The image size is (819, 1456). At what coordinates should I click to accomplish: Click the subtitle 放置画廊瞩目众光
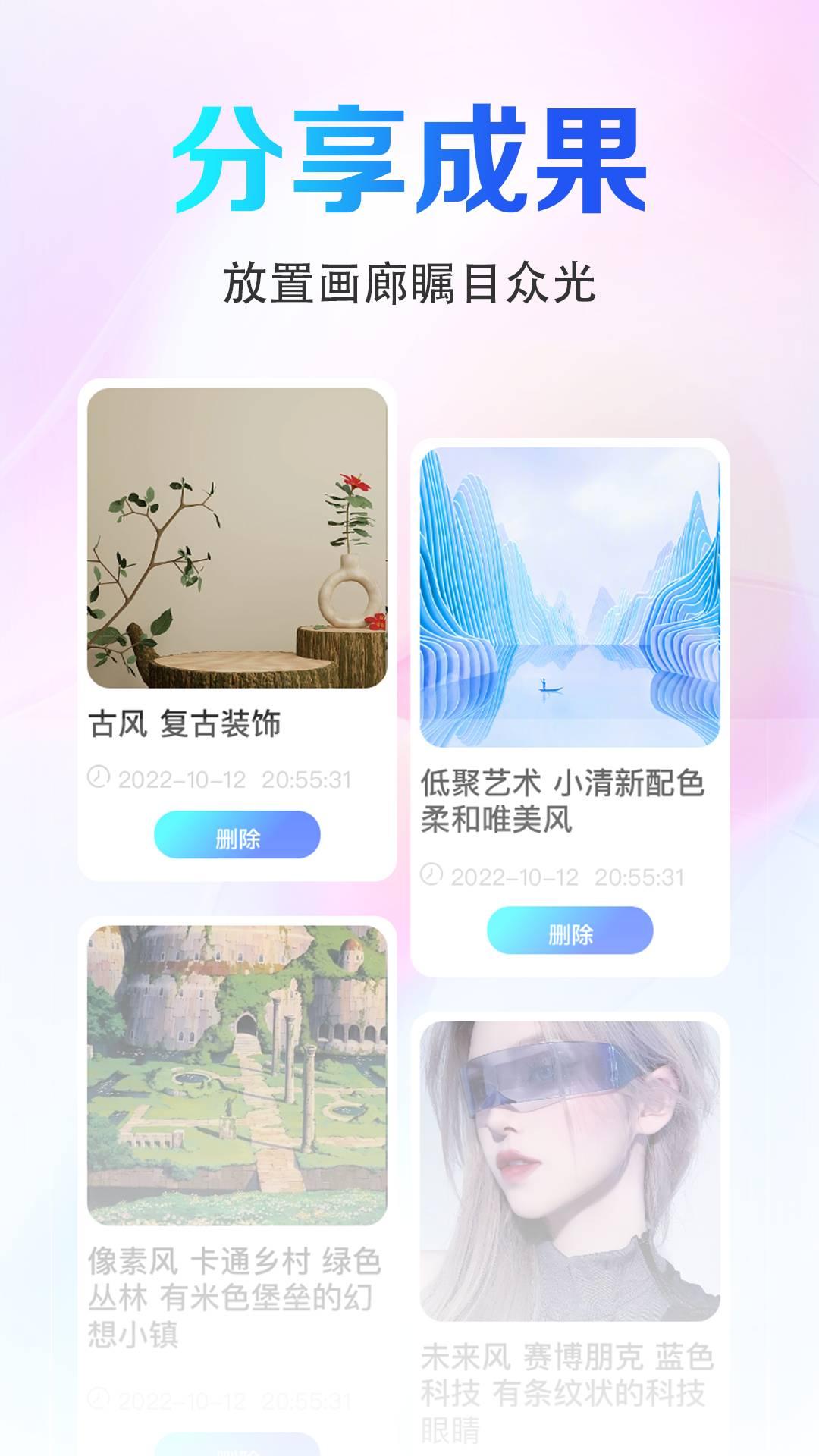[409, 281]
